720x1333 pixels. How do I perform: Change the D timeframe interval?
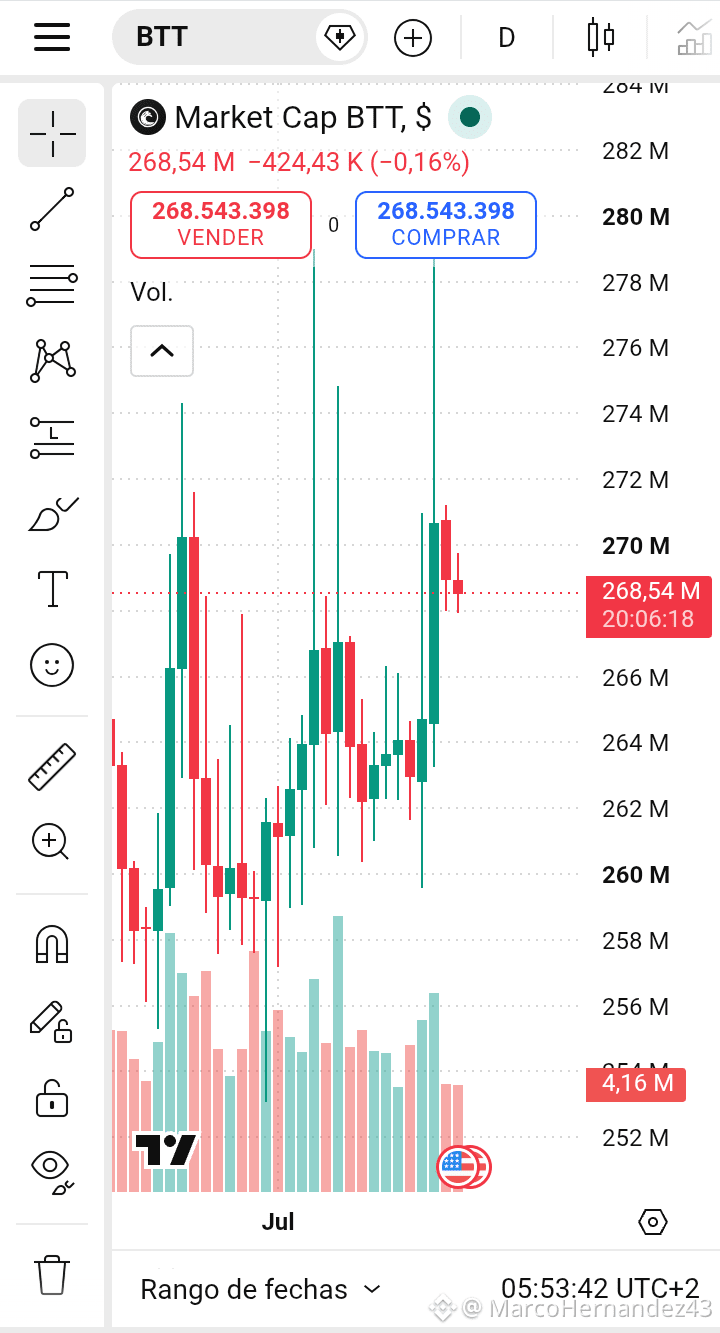[507, 38]
